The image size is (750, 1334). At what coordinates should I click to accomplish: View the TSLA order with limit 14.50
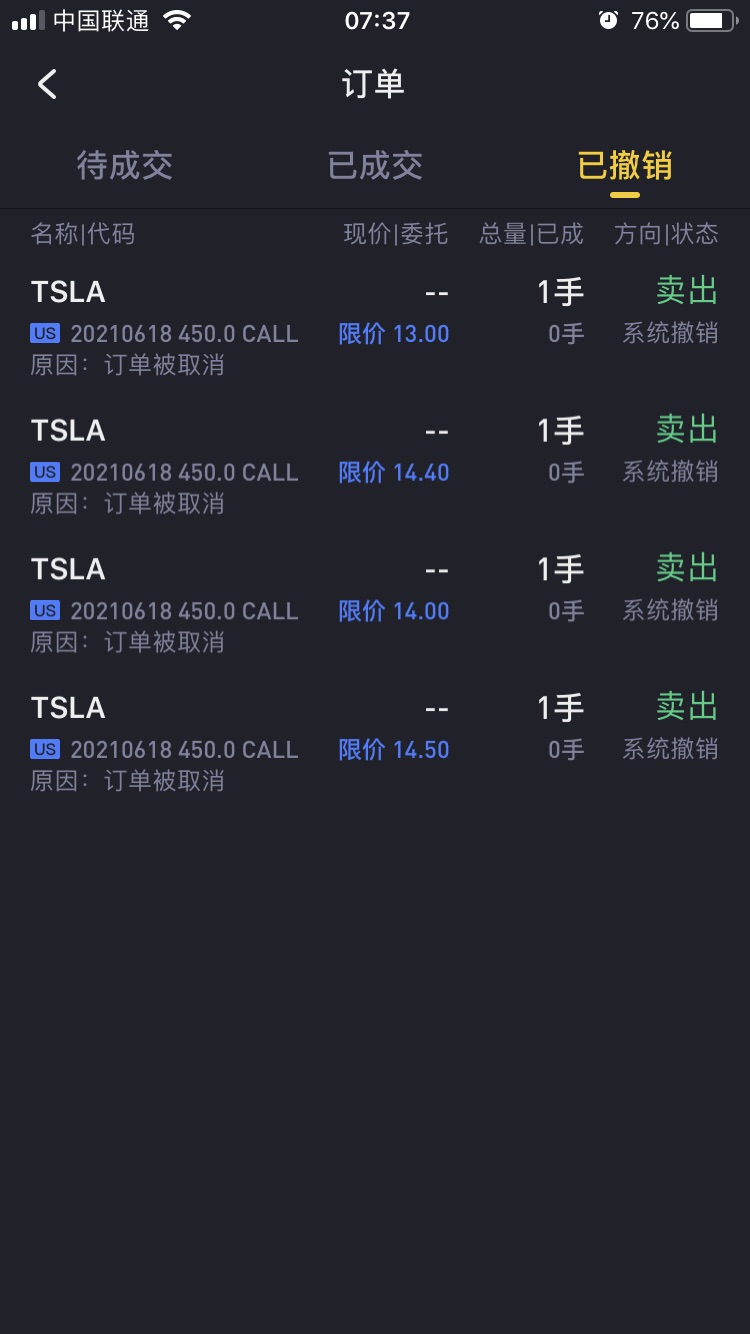tap(375, 744)
